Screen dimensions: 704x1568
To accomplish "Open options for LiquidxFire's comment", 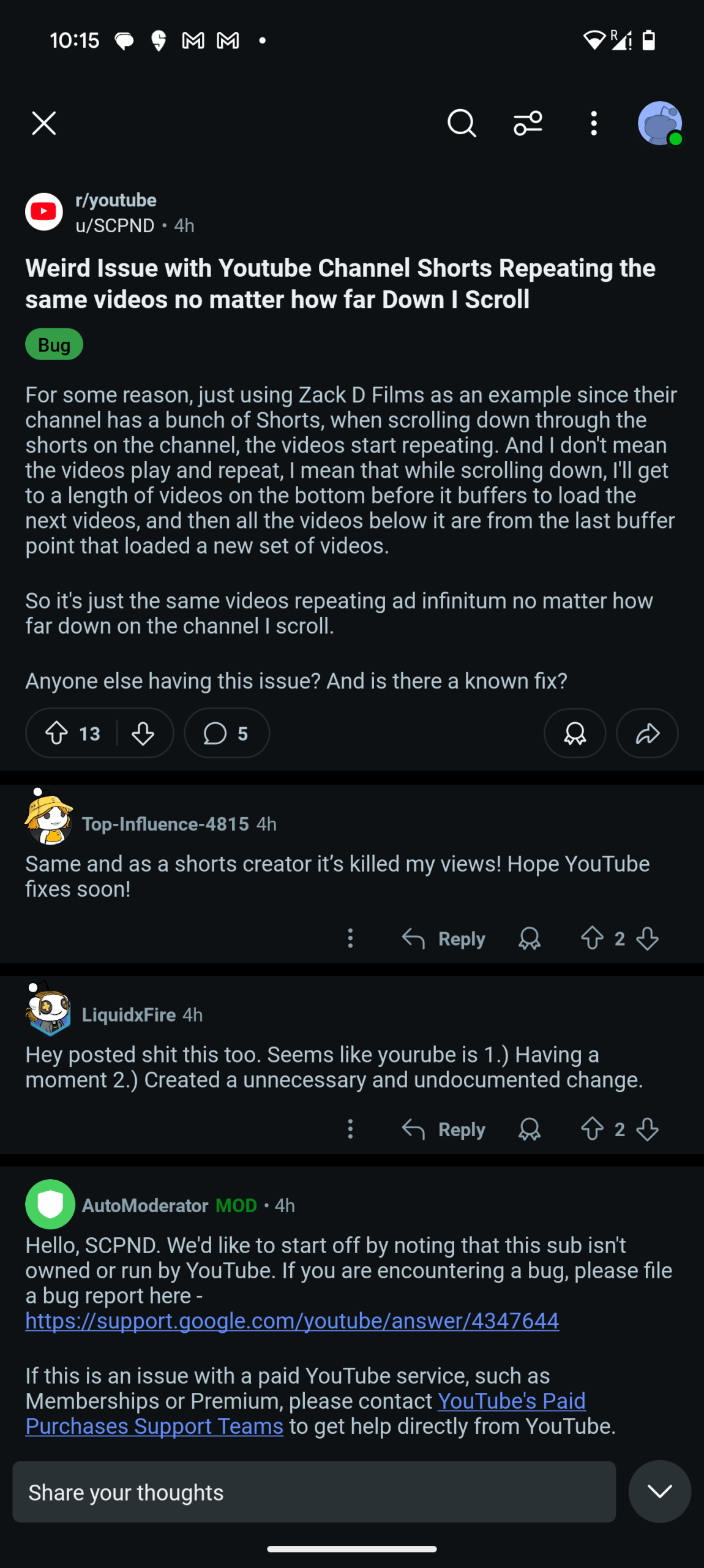I will (x=350, y=1129).
